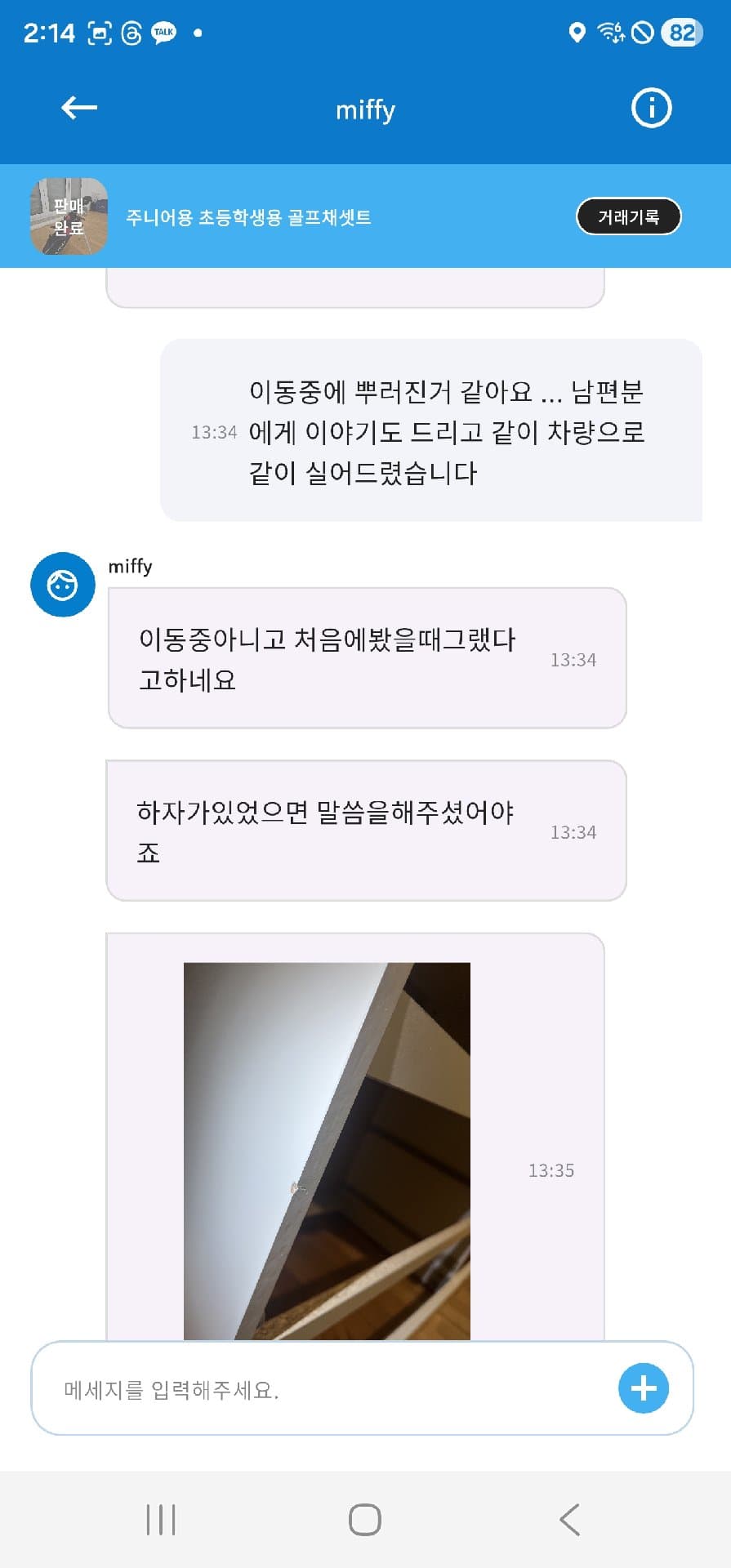Go back using the arrow in the header
The image size is (731, 1568).
(x=79, y=108)
